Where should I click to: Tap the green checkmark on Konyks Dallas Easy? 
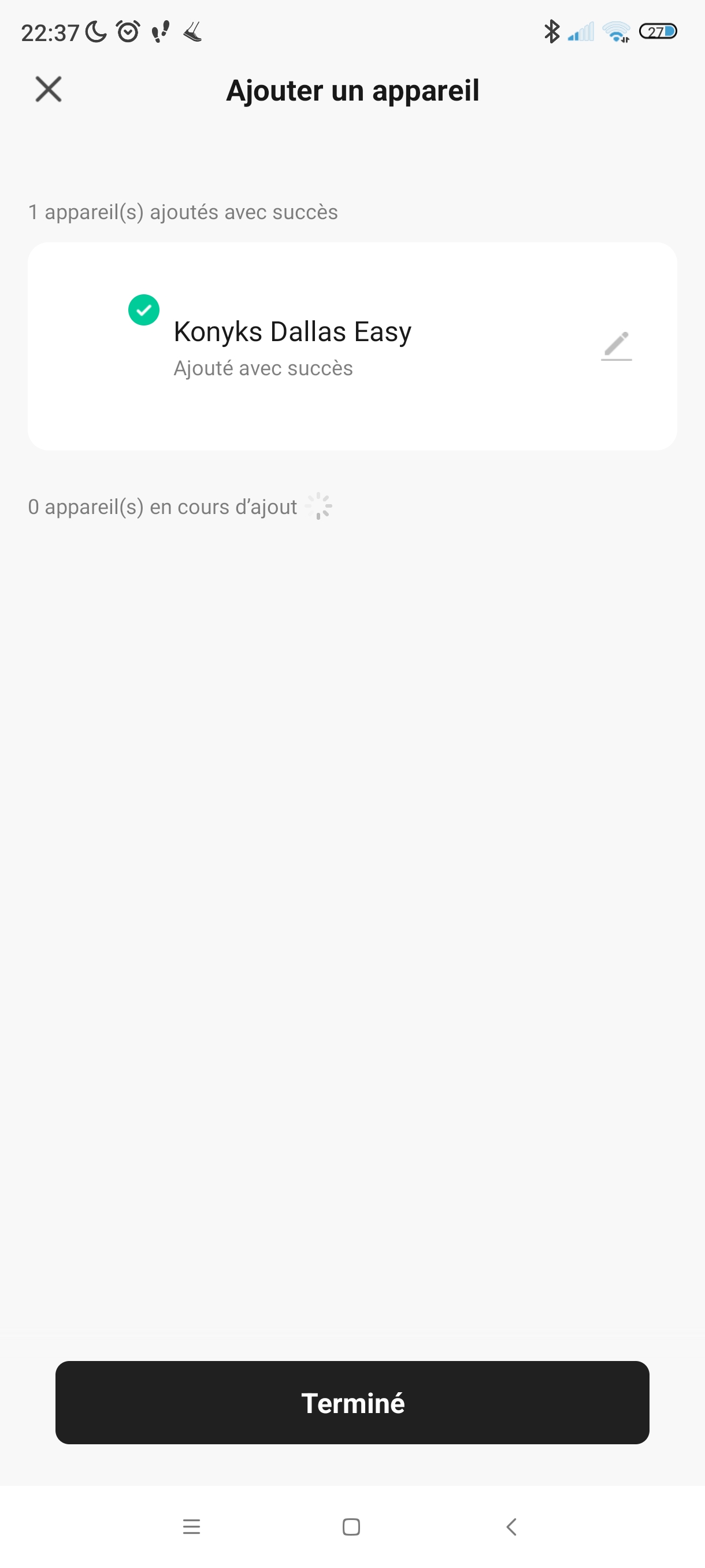tap(143, 310)
